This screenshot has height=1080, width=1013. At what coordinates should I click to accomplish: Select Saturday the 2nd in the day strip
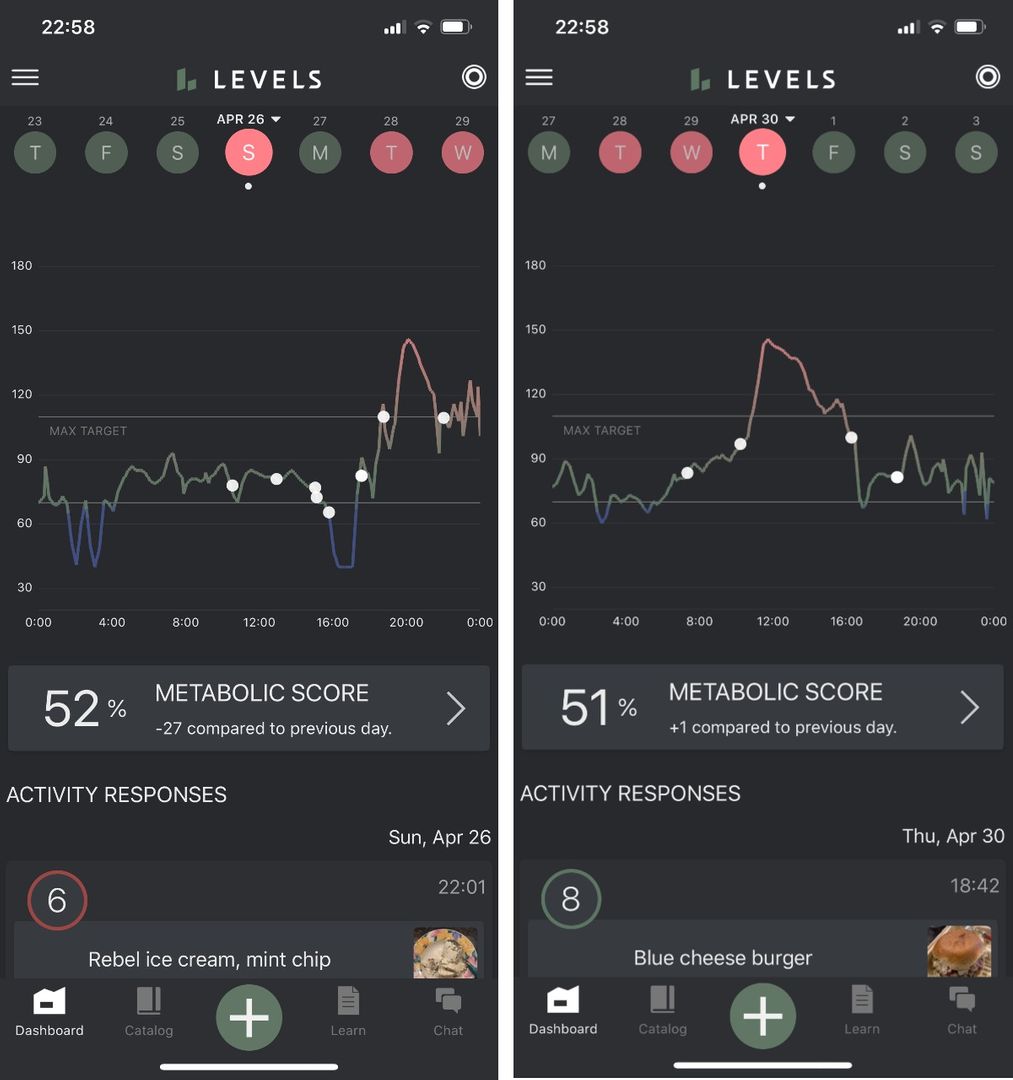[905, 153]
